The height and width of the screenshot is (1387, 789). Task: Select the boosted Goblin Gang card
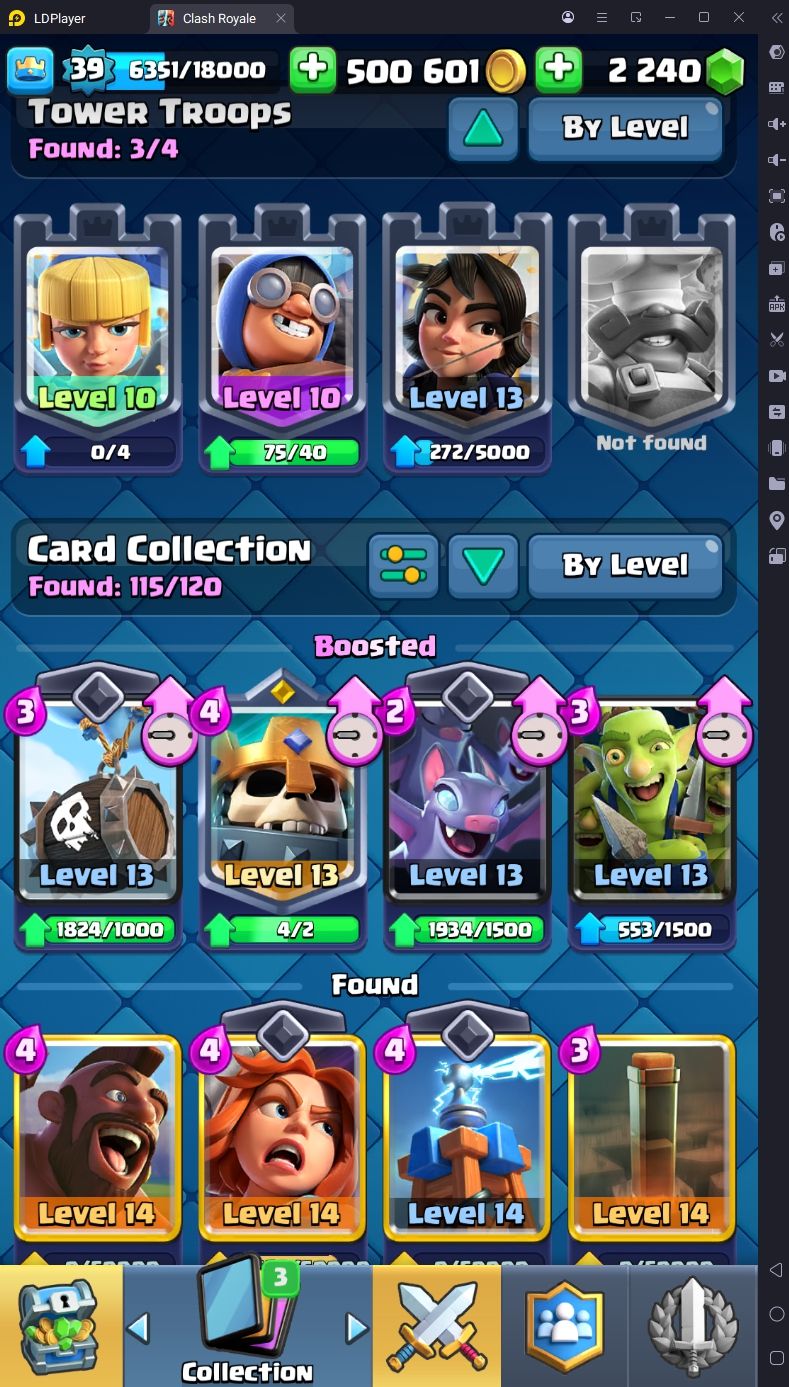[x=651, y=810]
